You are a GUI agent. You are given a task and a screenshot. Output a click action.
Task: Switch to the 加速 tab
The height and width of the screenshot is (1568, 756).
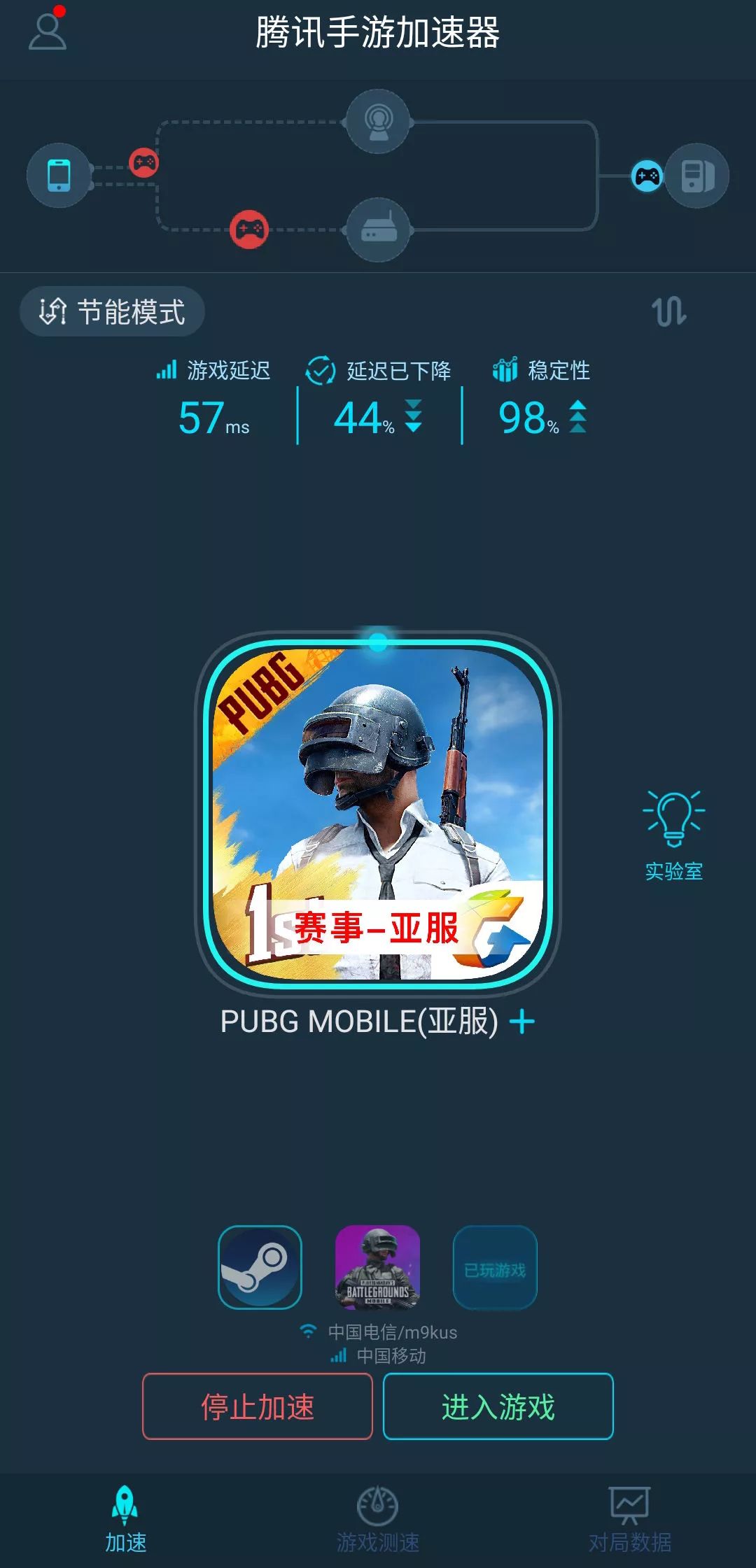(x=126, y=1519)
